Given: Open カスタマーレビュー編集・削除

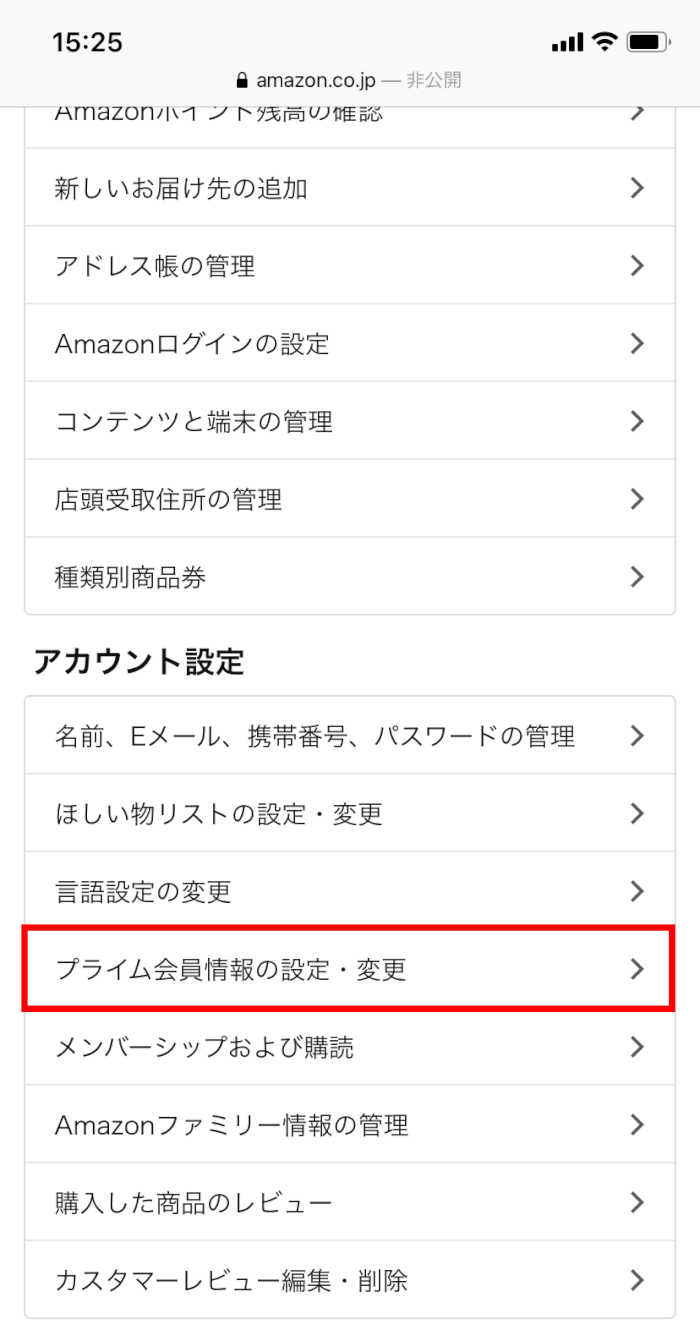Looking at the screenshot, I should point(349,1280).
